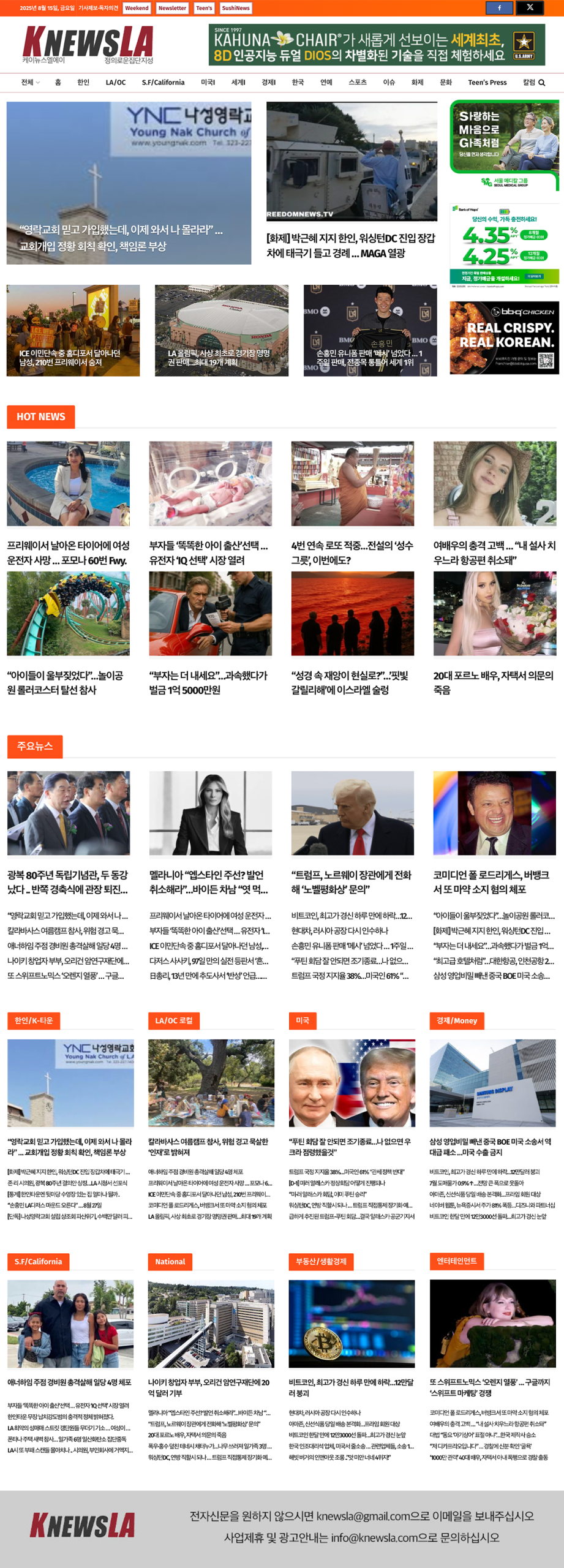
Task: Open the Facebook page button
Action: coord(499,8)
